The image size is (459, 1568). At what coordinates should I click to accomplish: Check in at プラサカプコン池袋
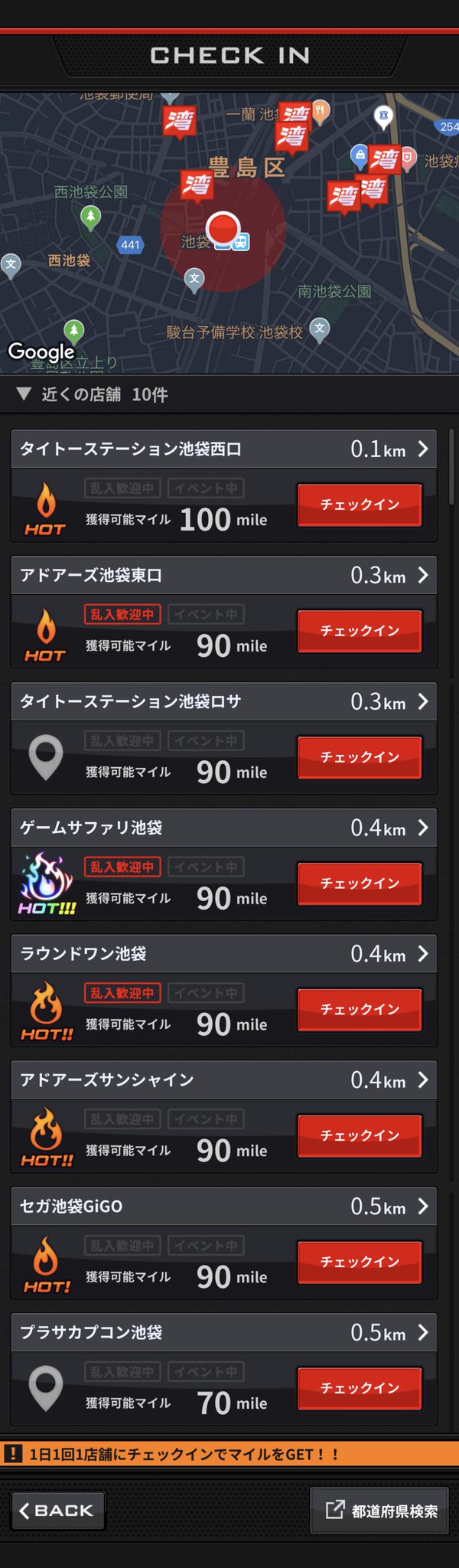pos(360,1388)
